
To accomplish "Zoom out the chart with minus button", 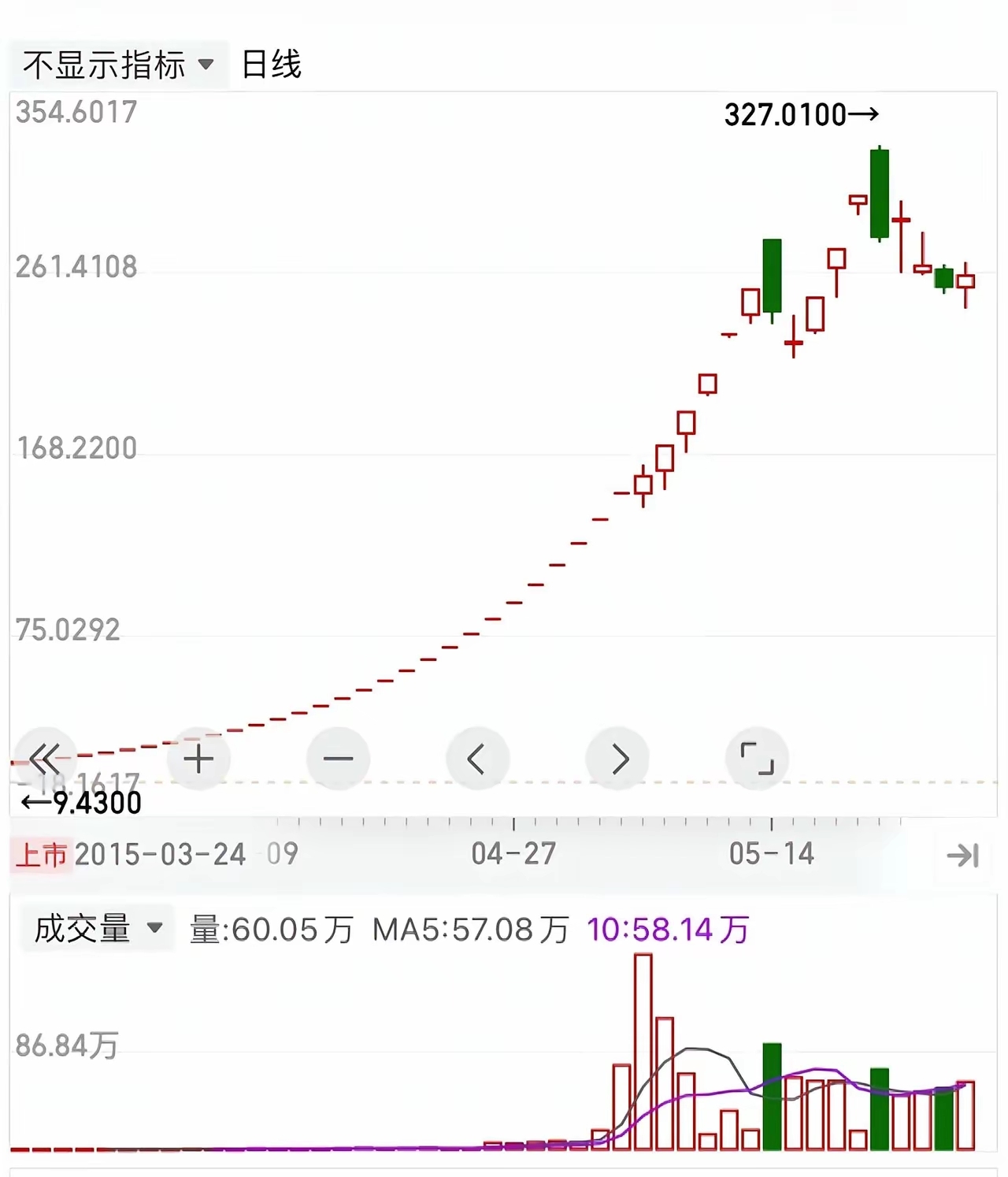I will click(338, 759).
